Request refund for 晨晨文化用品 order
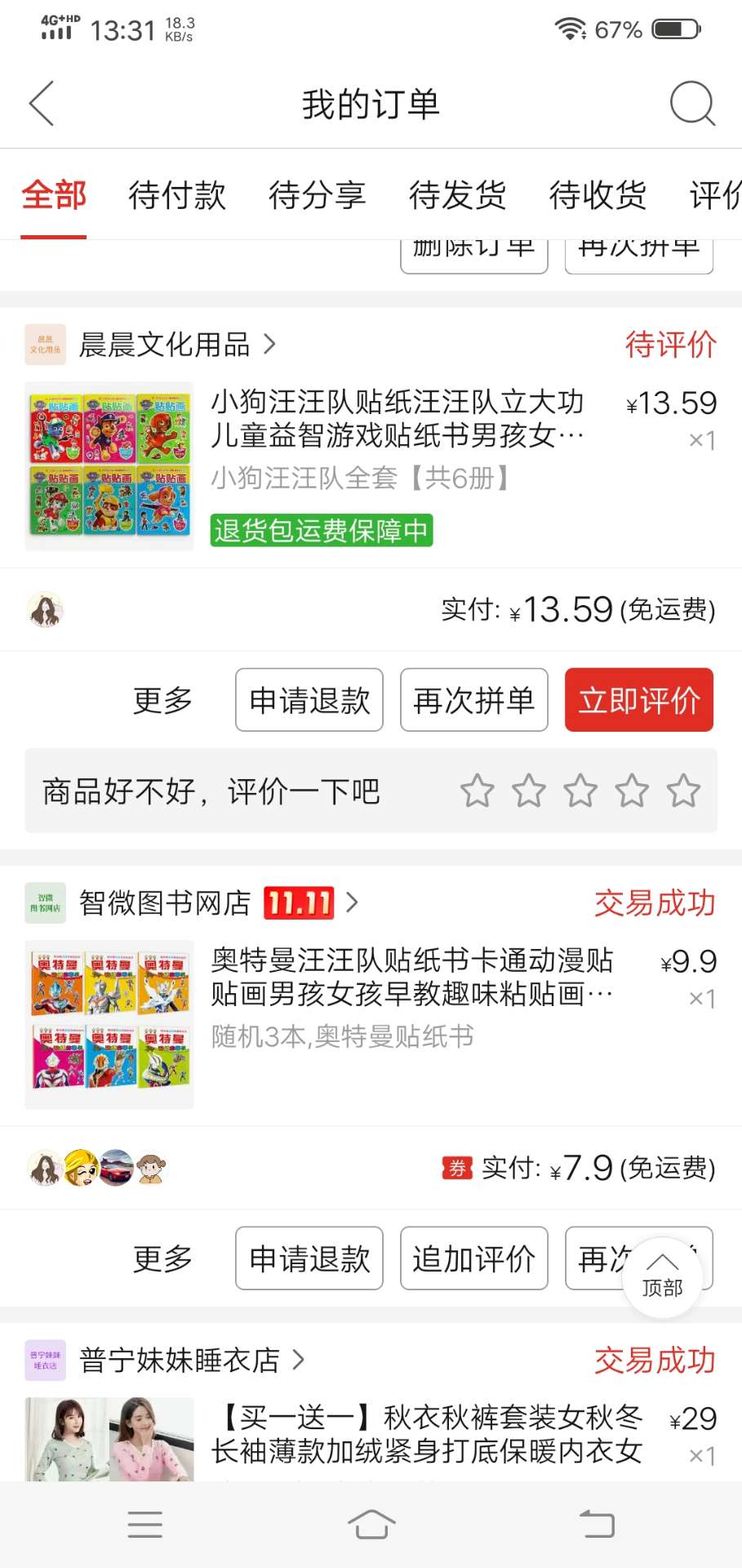 pyautogui.click(x=309, y=700)
